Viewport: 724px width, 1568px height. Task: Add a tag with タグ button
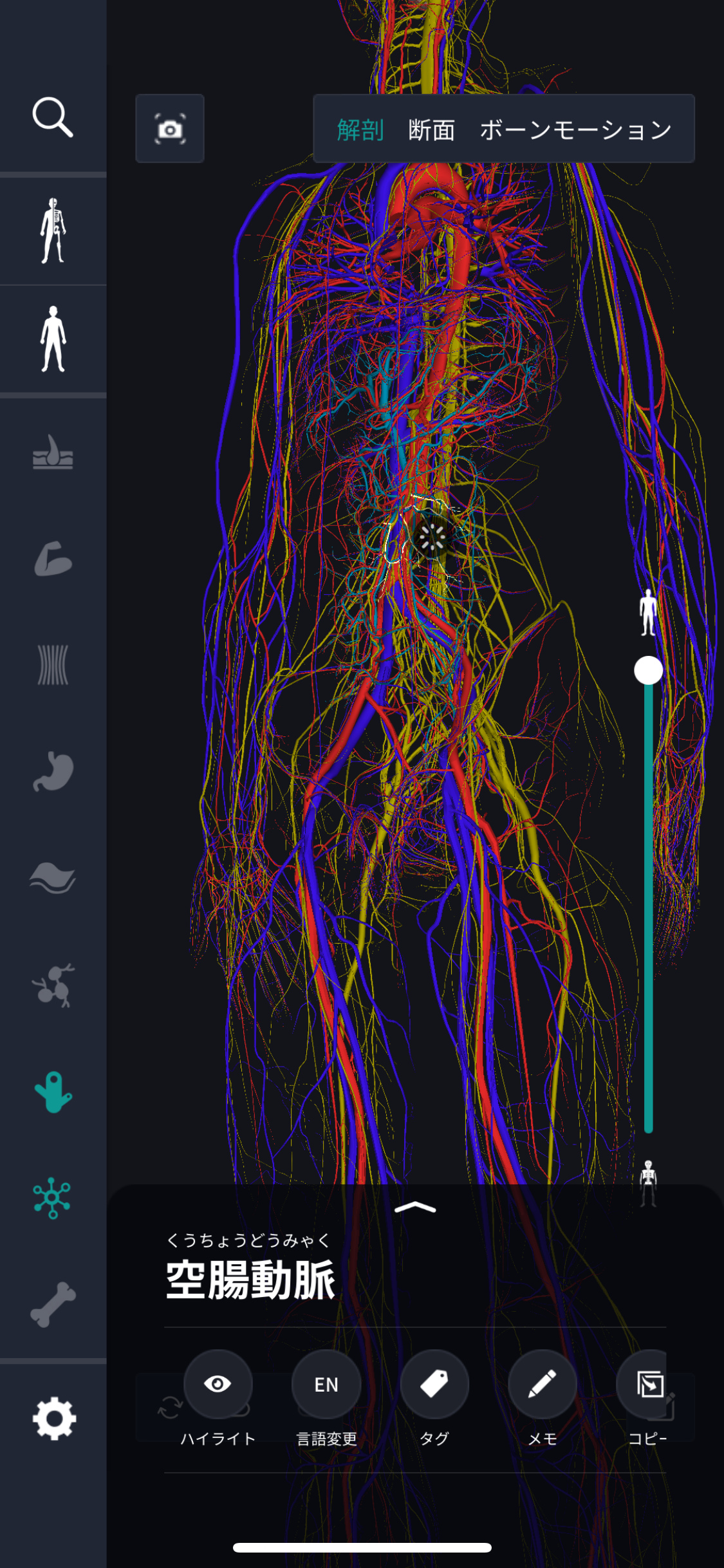[434, 1384]
